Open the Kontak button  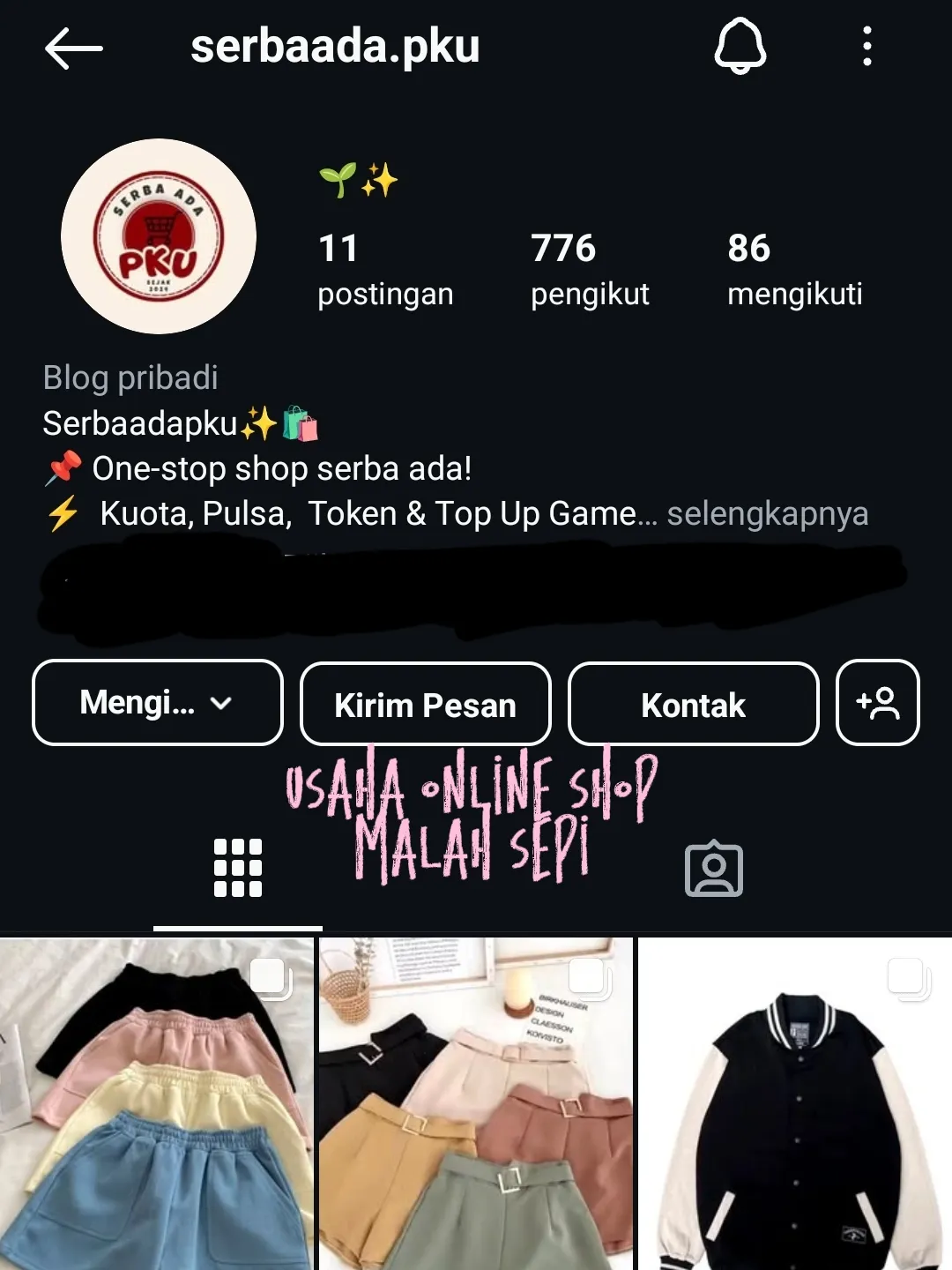tap(693, 705)
